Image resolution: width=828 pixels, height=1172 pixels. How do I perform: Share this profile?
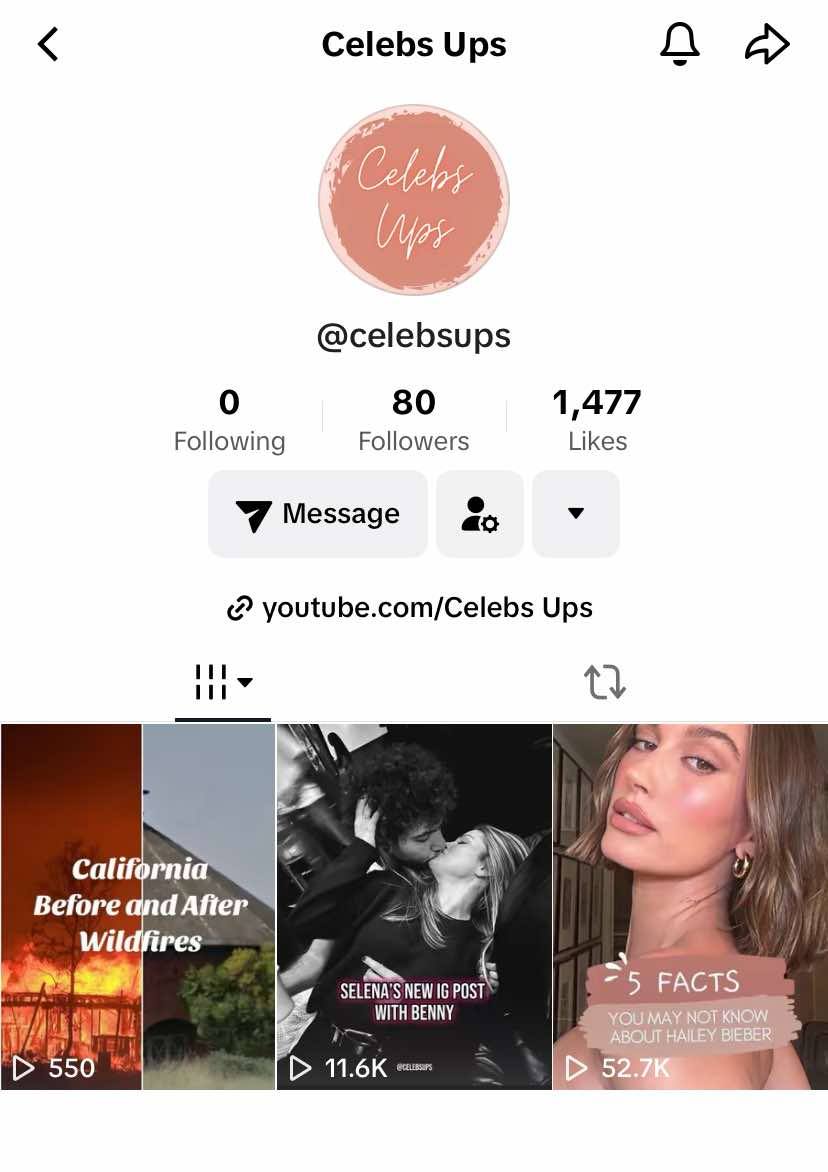tap(767, 45)
